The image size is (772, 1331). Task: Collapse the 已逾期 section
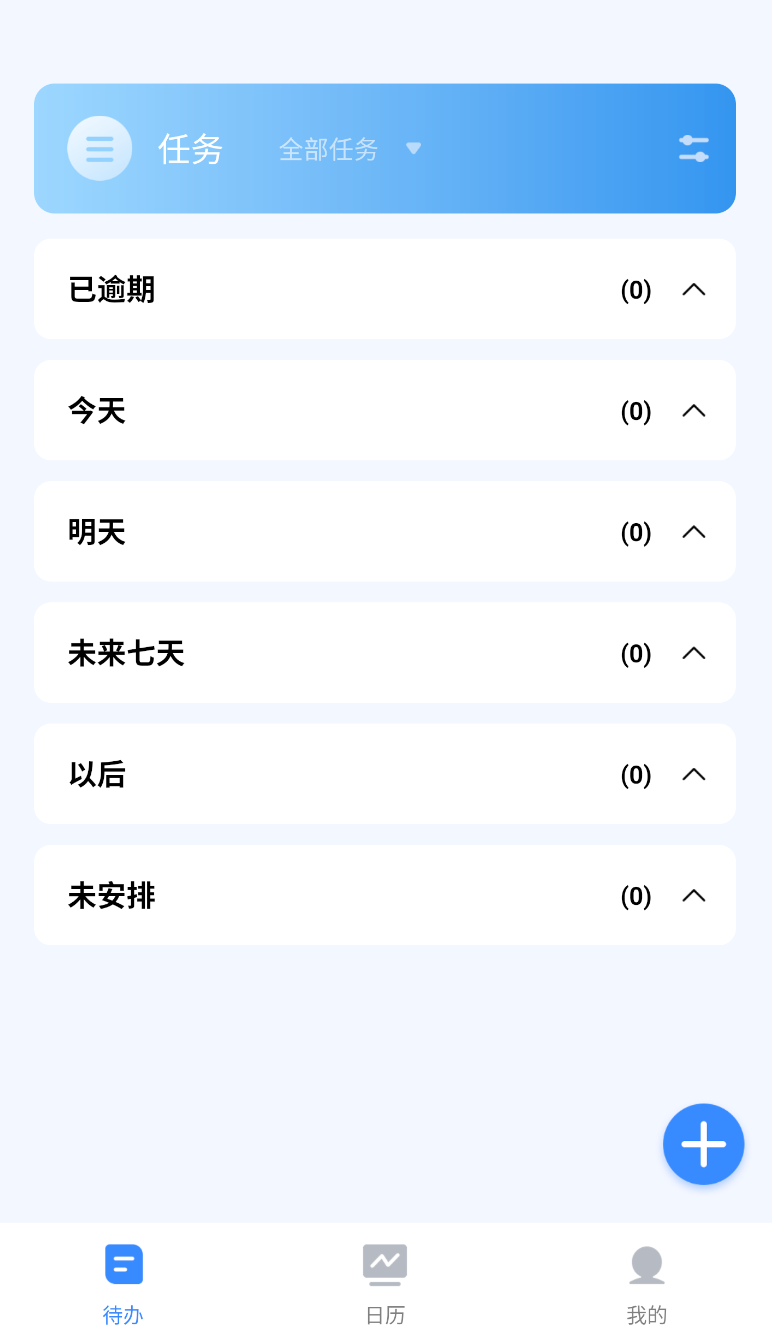pos(693,290)
